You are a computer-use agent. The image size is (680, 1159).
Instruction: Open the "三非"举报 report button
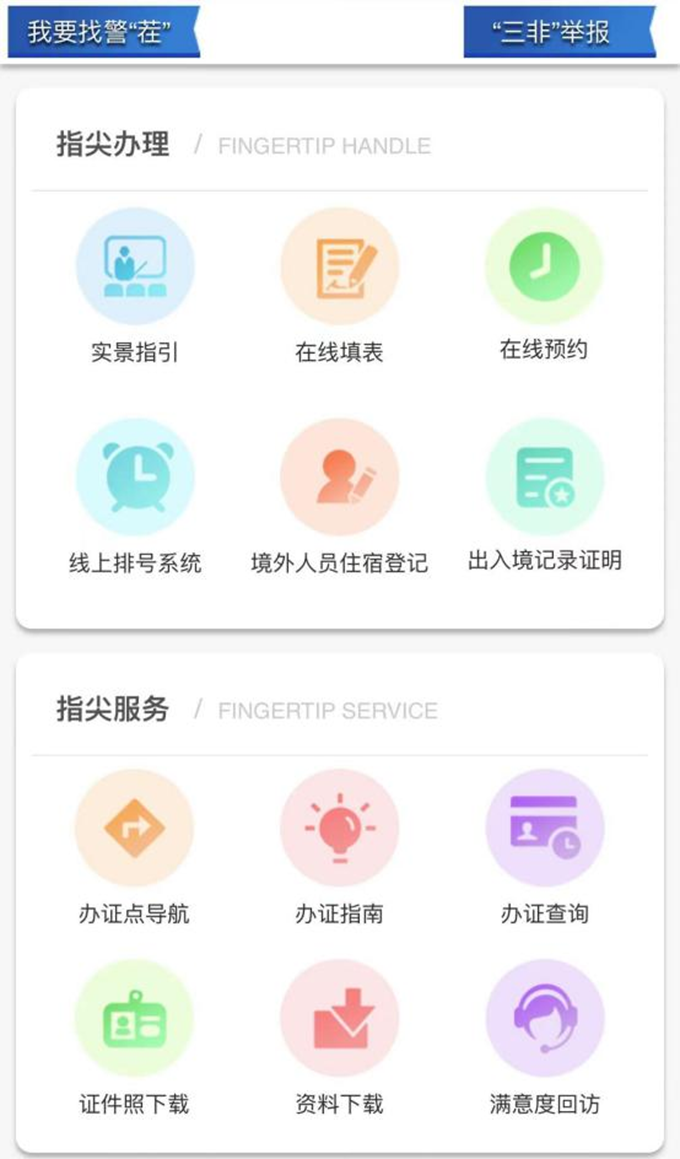558,31
